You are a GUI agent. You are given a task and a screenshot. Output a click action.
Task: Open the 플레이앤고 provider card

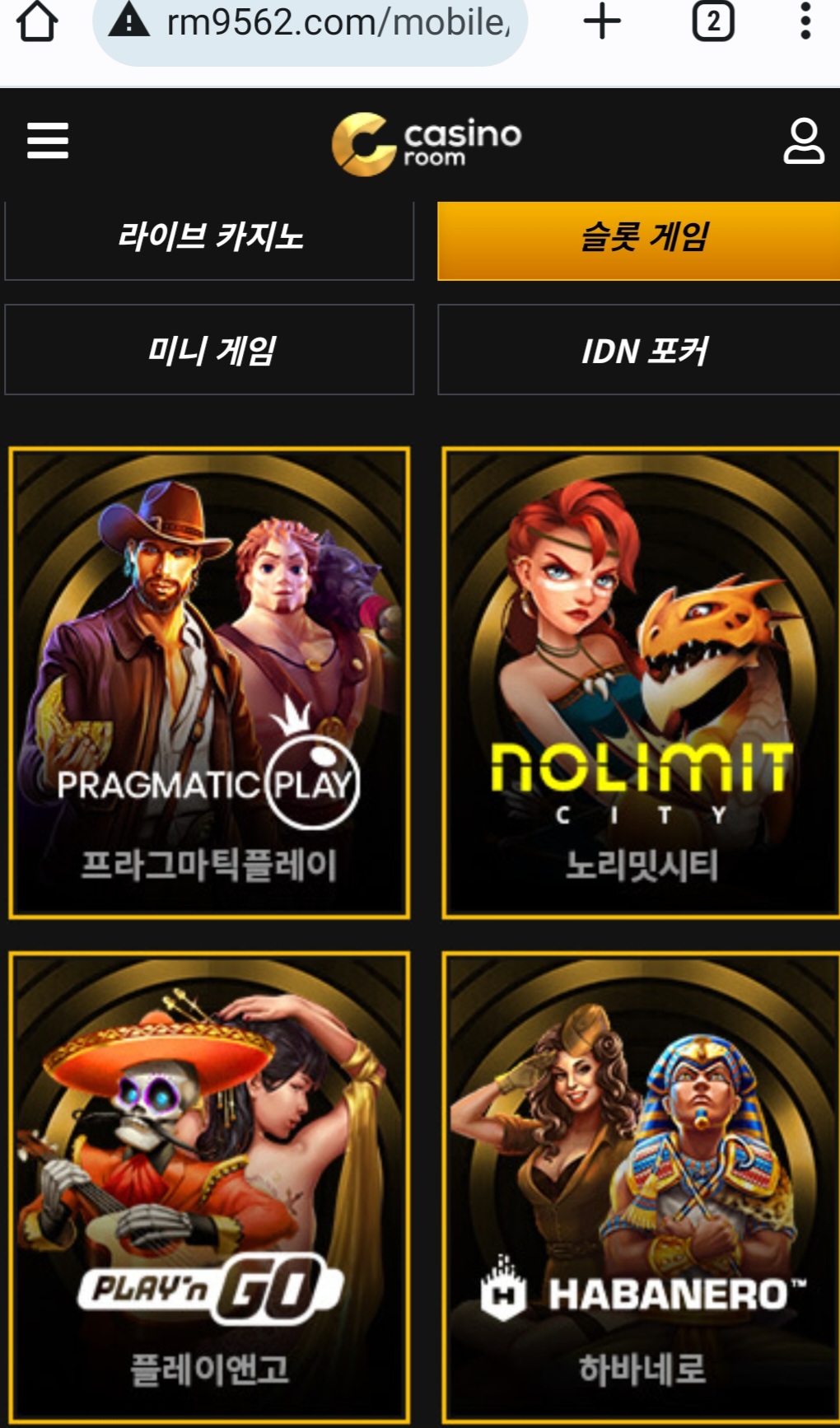(x=209, y=1187)
